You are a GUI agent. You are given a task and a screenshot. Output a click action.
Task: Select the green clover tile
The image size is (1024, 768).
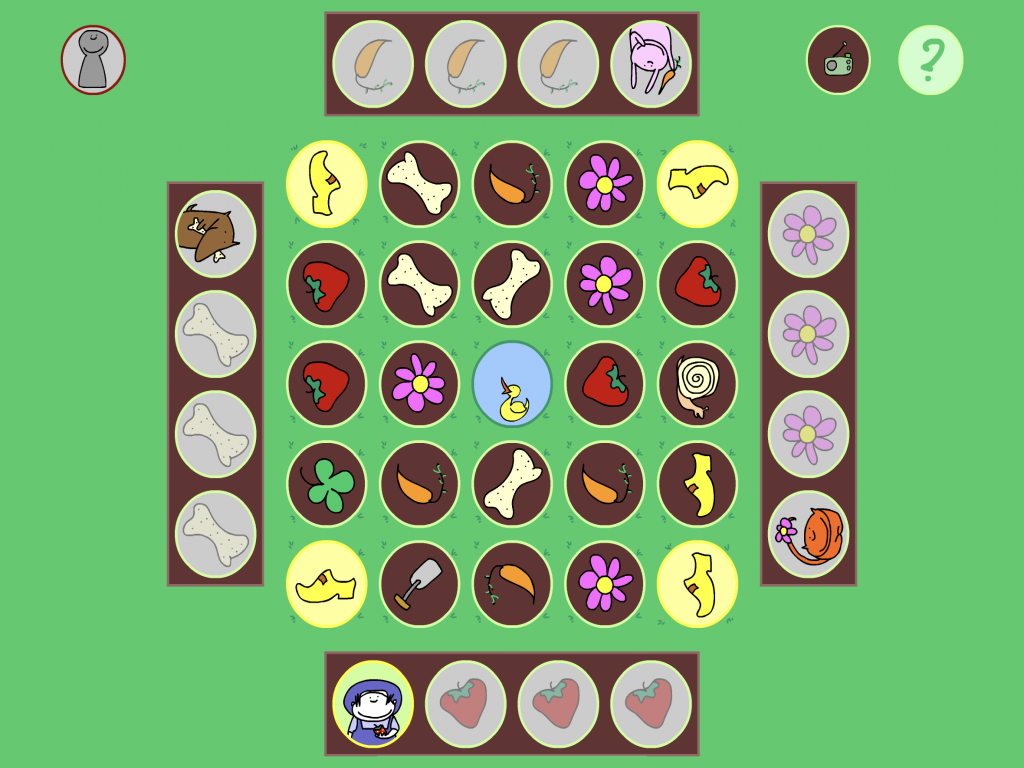coord(327,484)
